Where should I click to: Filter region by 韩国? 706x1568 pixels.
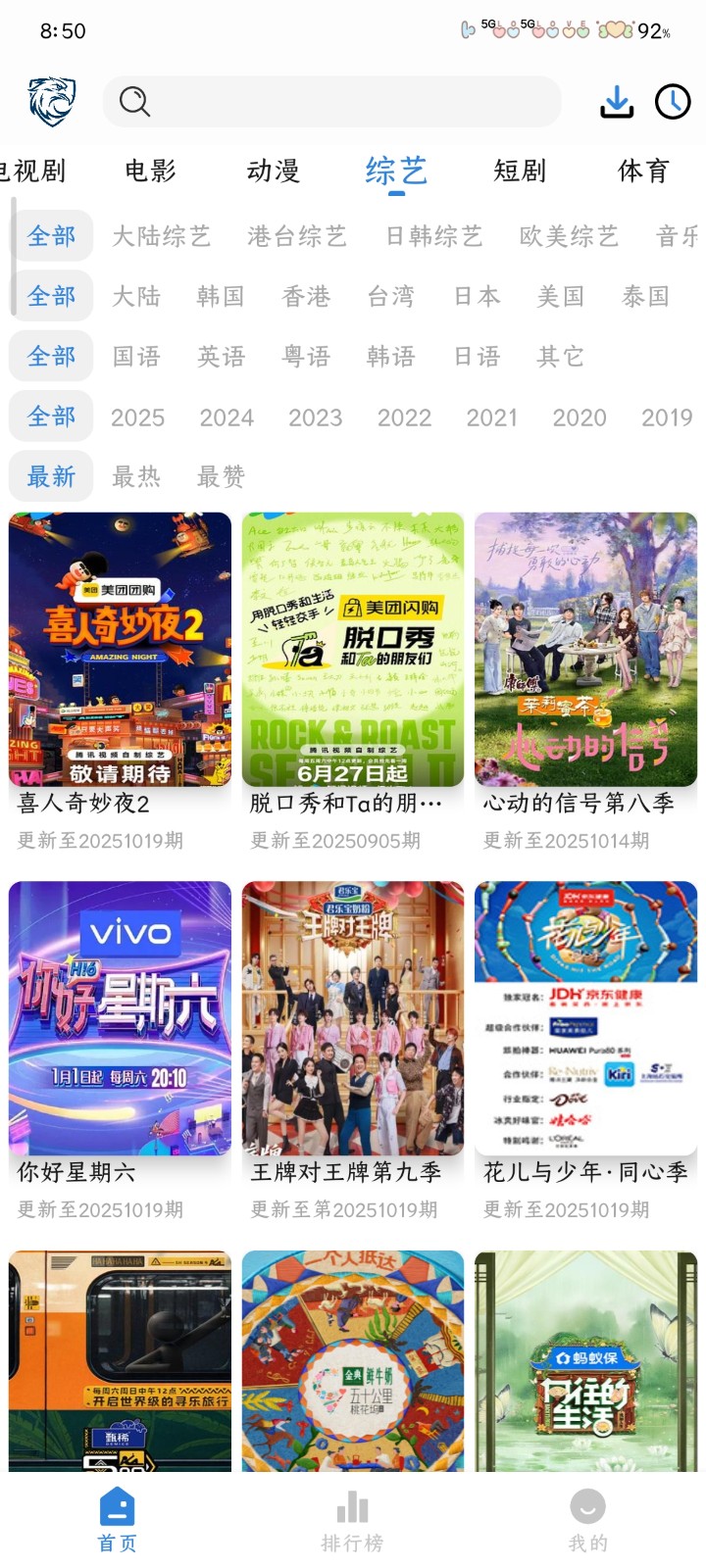tap(221, 296)
